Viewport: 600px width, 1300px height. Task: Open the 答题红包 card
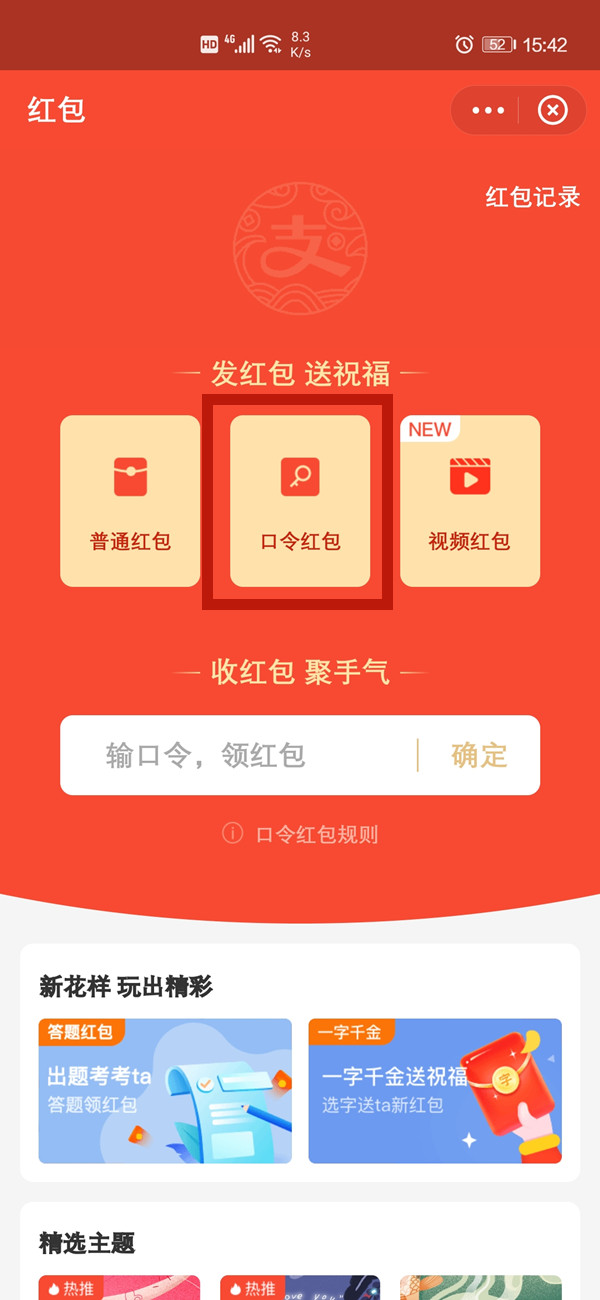click(165, 1090)
